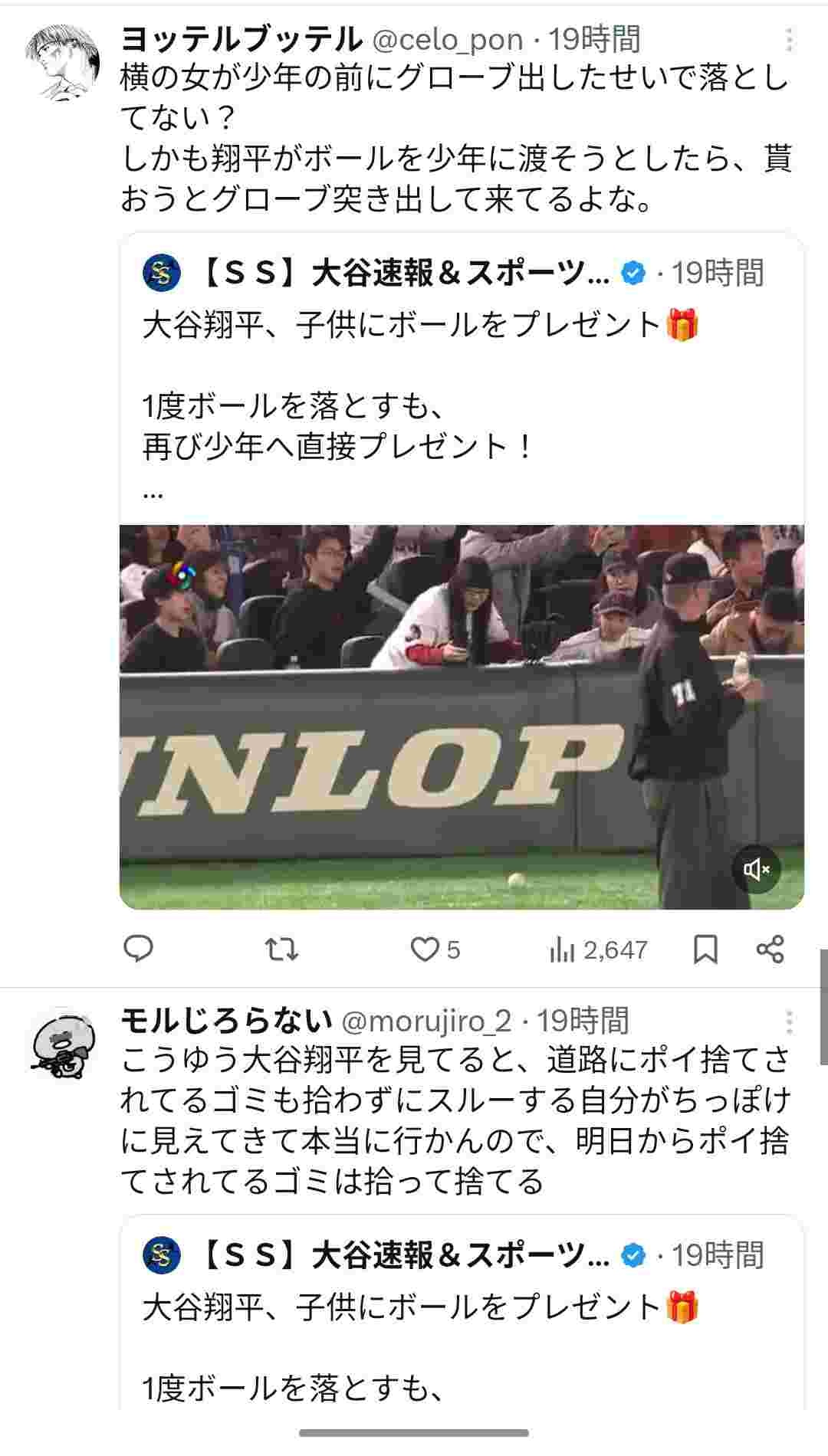This screenshot has width=828, height=1456.
Task: Open モルじろらない's profile avatar
Action: (63, 1041)
